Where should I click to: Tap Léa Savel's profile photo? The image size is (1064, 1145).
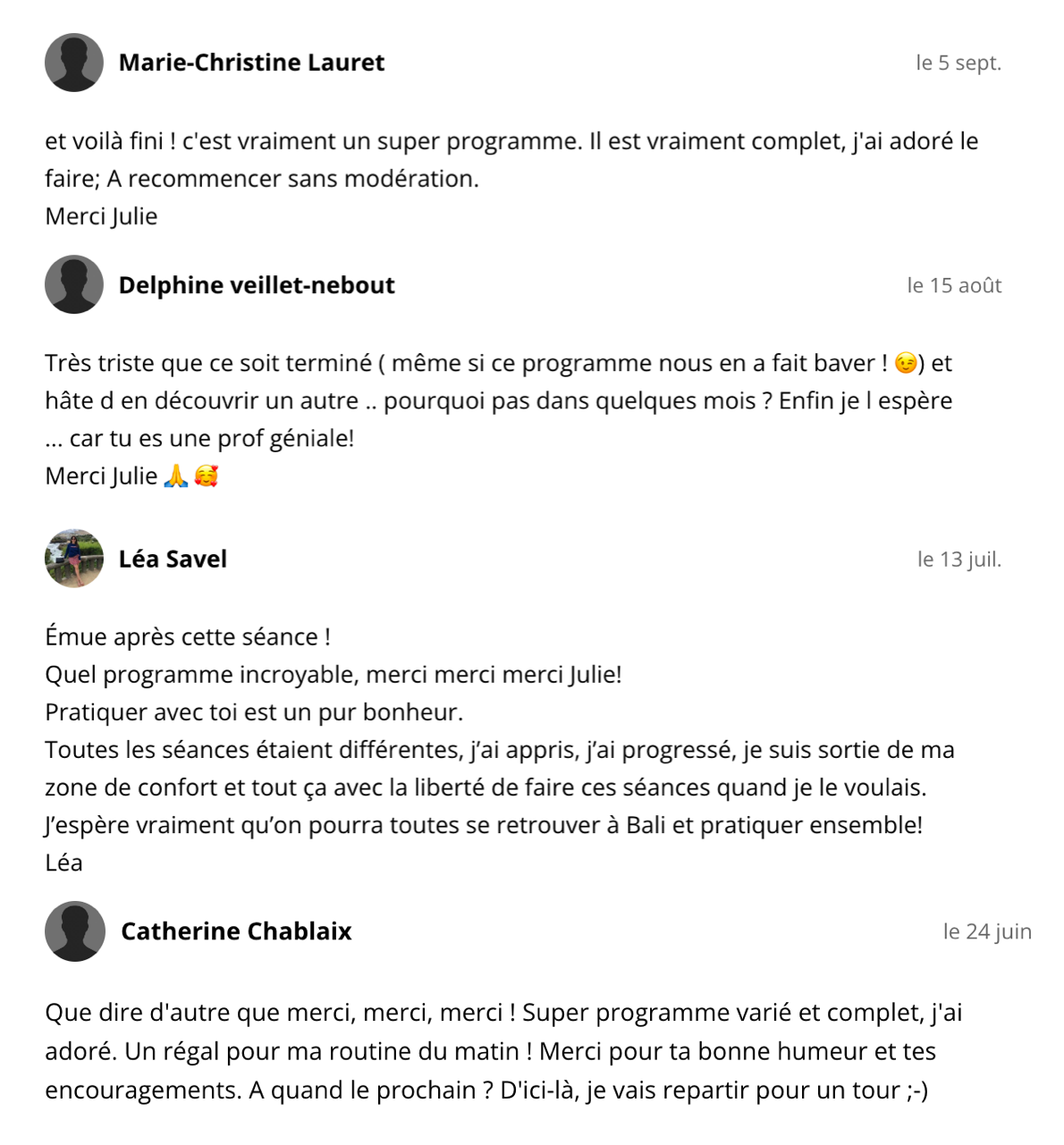[x=74, y=559]
